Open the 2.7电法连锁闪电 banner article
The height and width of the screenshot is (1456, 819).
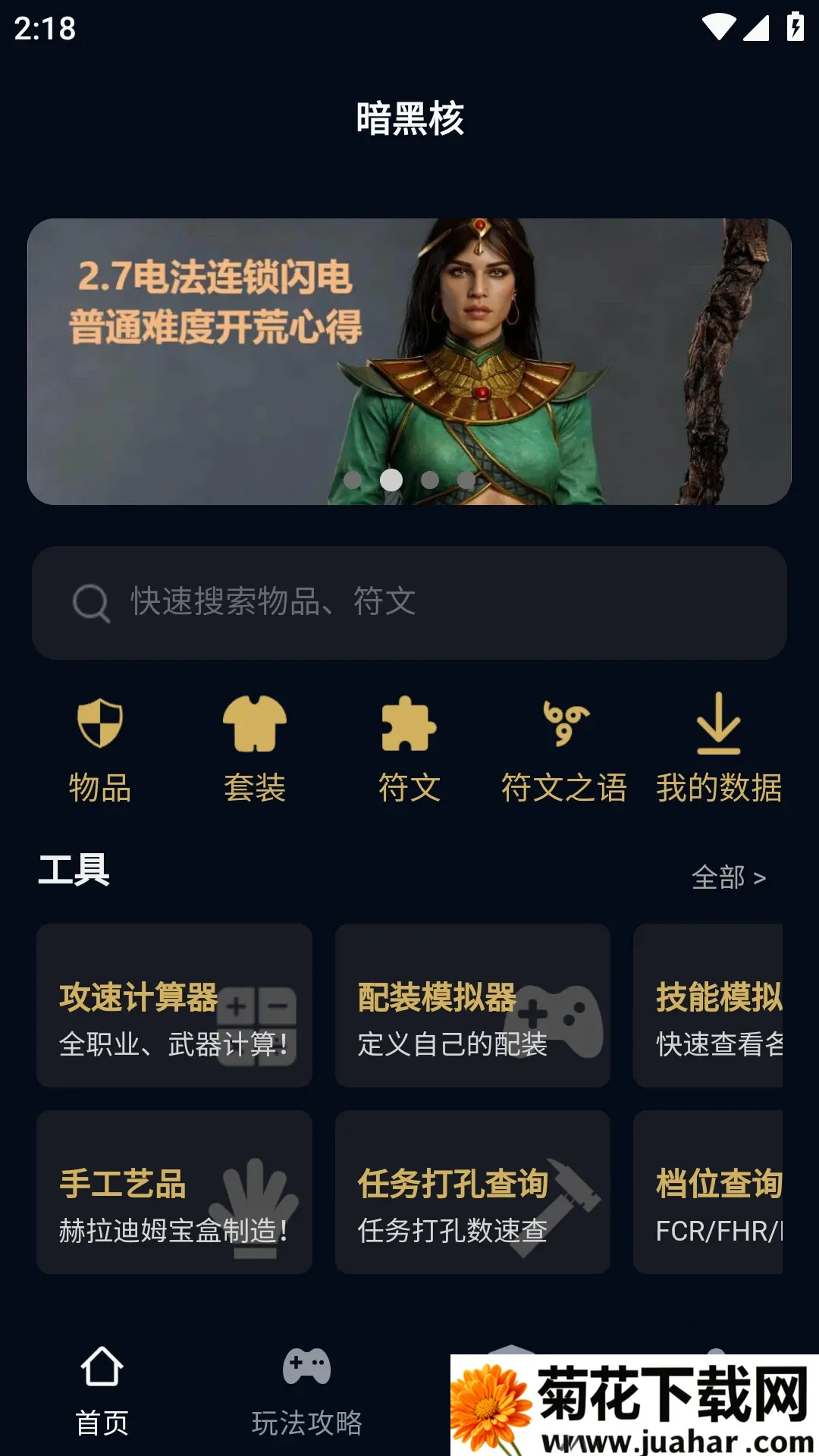409,362
